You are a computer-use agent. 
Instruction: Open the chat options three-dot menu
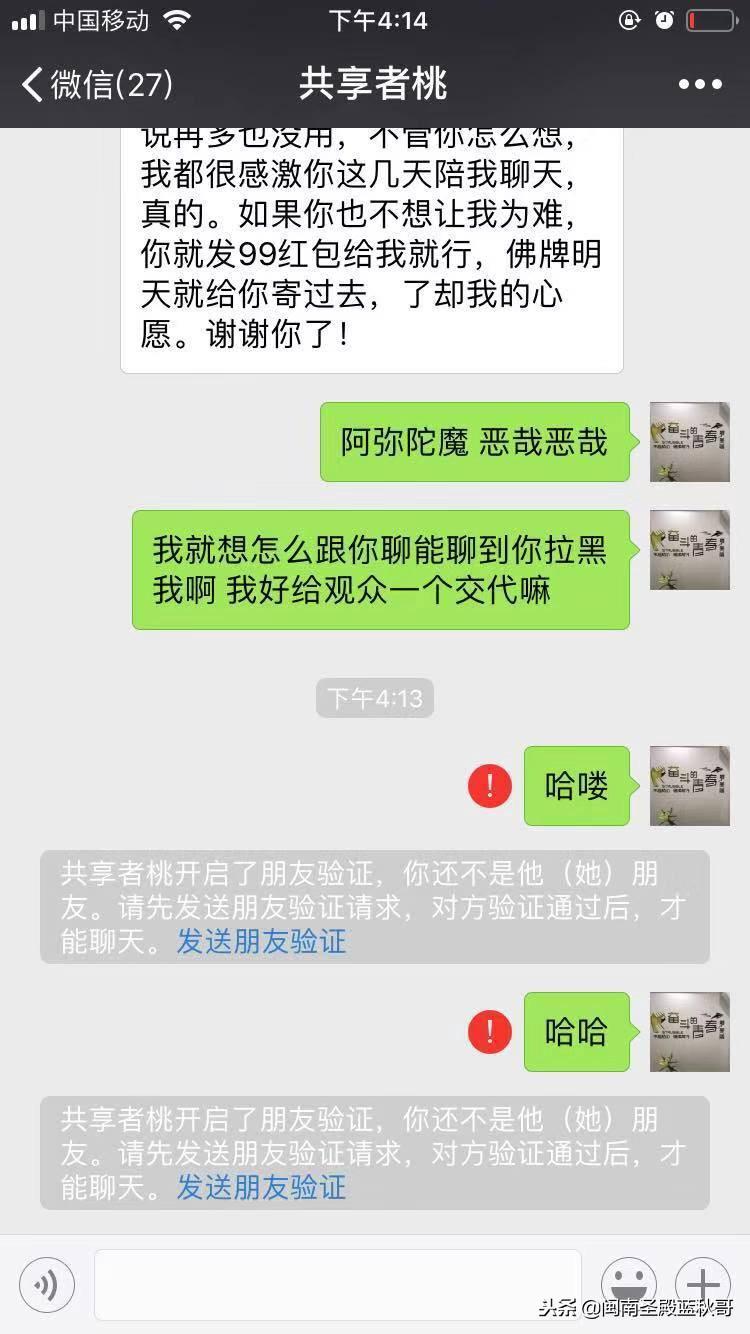click(700, 84)
